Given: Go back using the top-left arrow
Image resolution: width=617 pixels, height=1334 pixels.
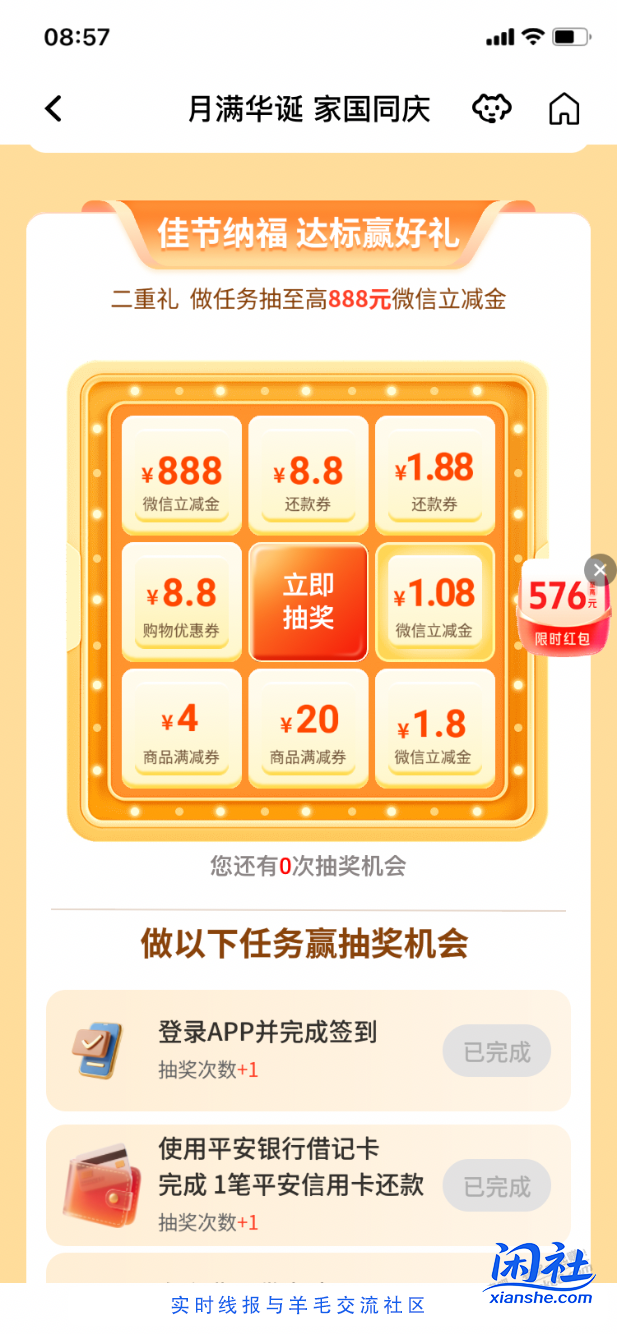Looking at the screenshot, I should [54, 109].
